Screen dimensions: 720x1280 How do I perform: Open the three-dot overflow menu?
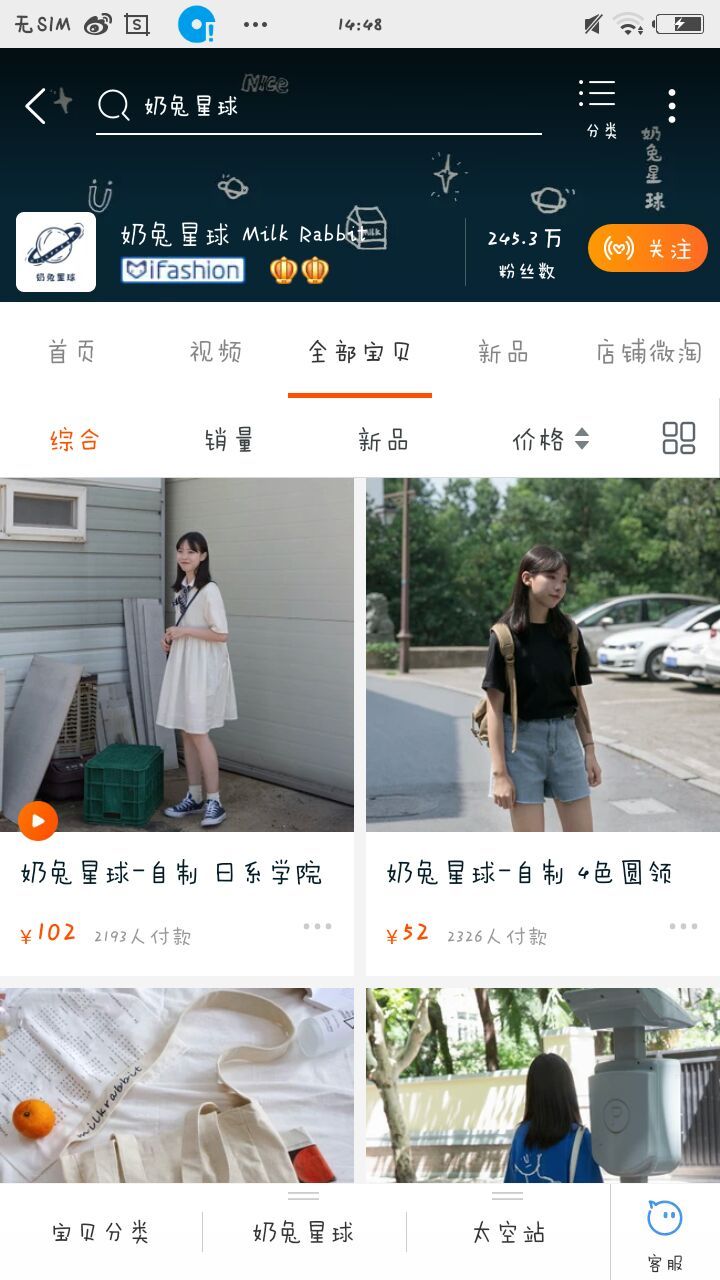point(672,106)
